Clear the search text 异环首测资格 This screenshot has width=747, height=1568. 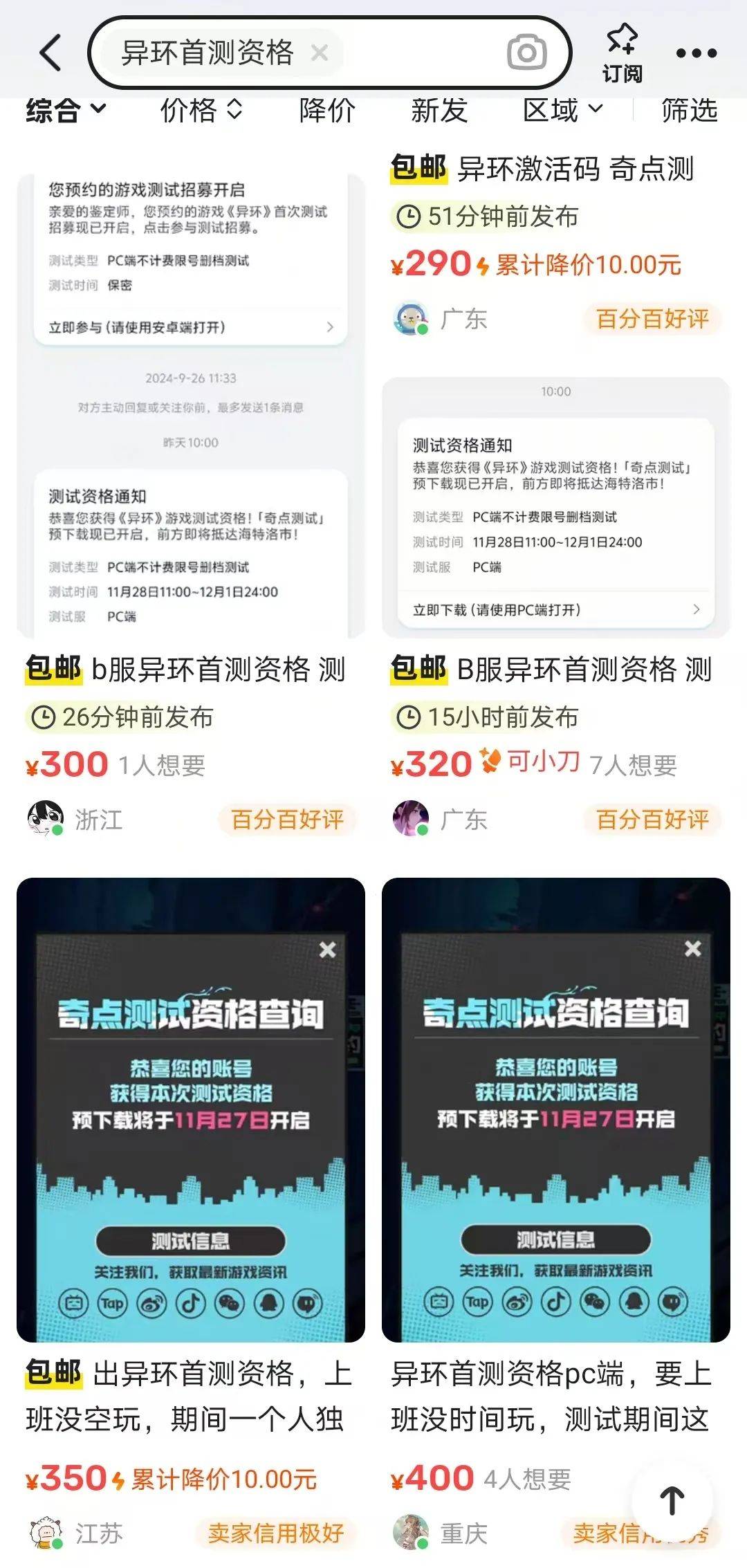point(319,53)
